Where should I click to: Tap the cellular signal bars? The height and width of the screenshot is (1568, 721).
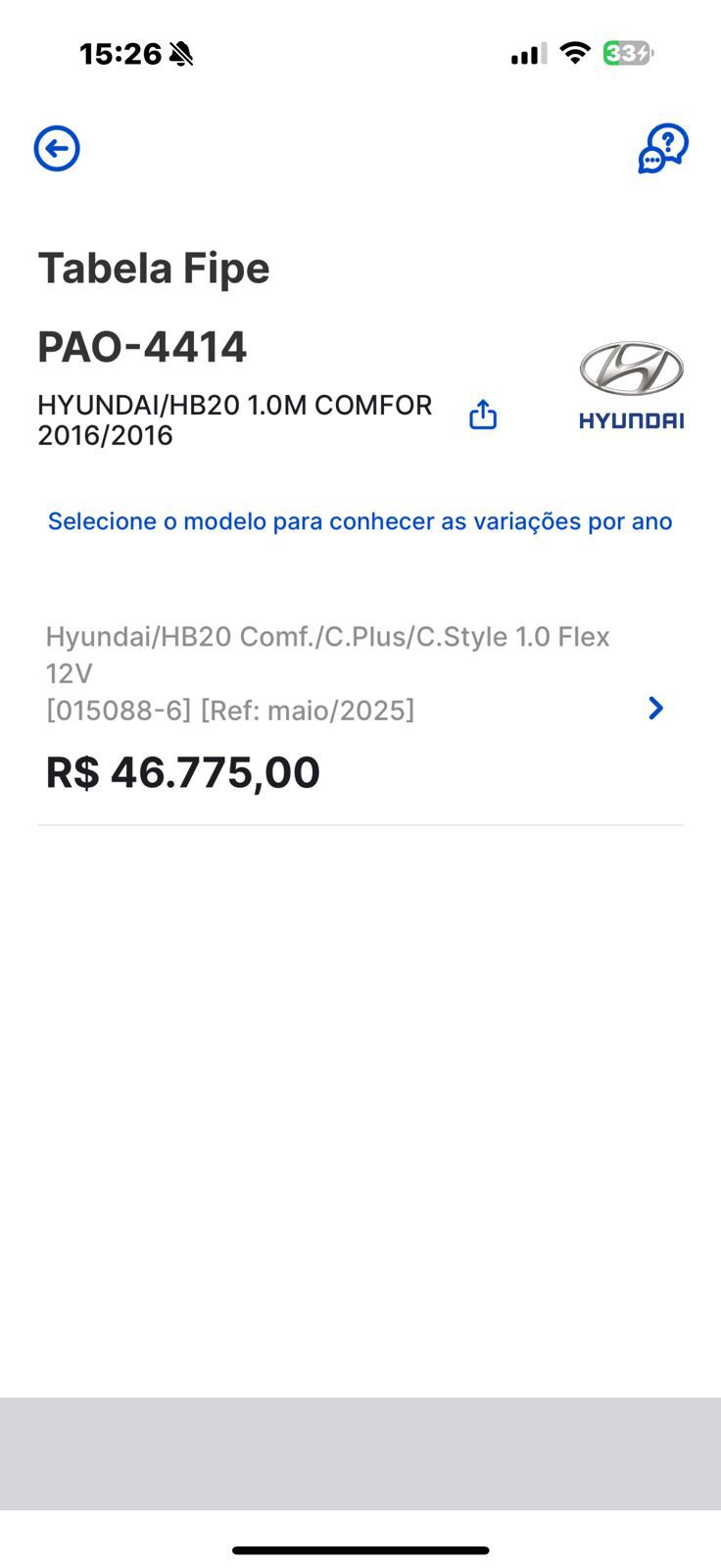[x=527, y=55]
